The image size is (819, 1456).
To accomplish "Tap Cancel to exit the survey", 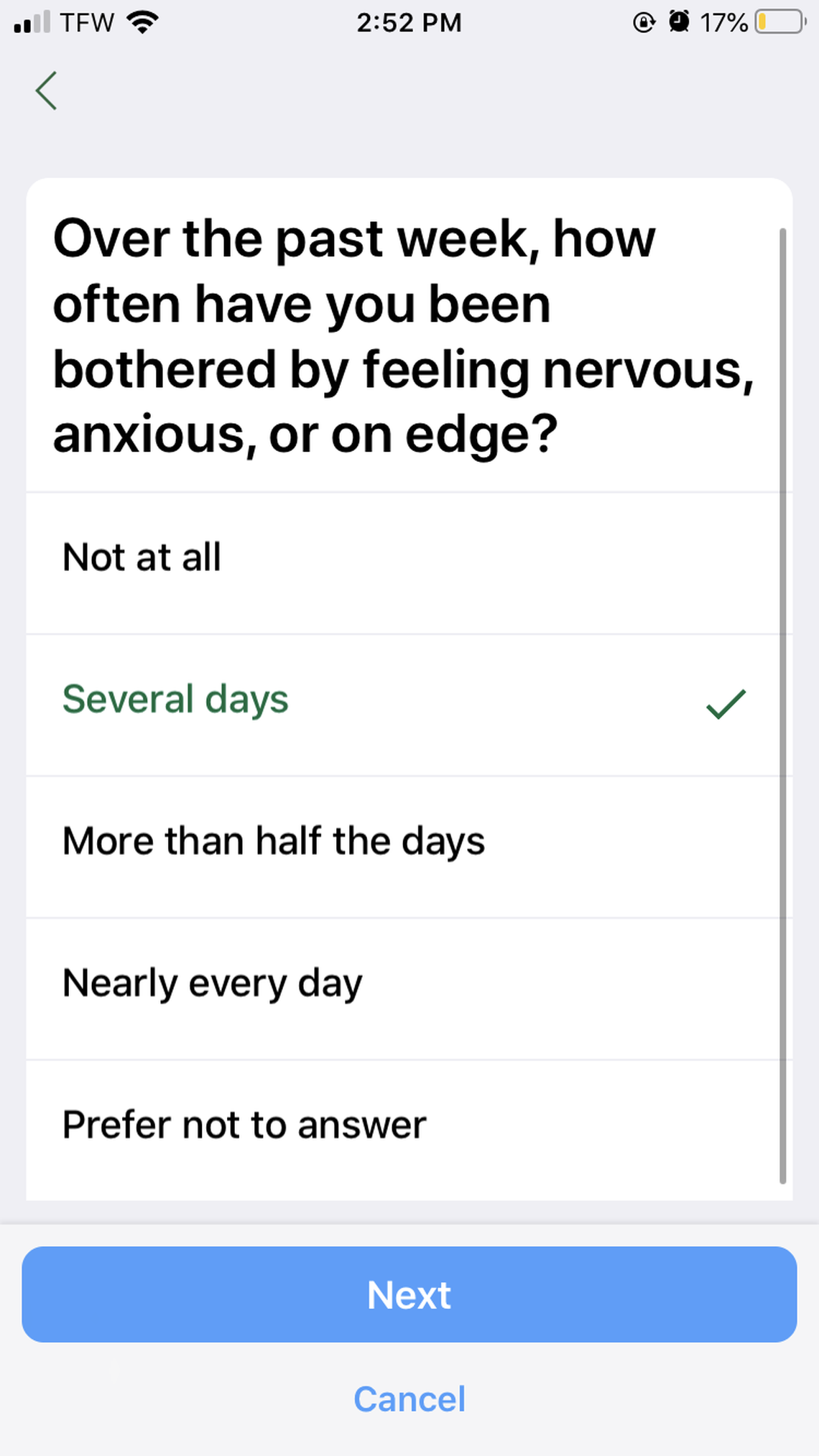I will [x=409, y=1399].
